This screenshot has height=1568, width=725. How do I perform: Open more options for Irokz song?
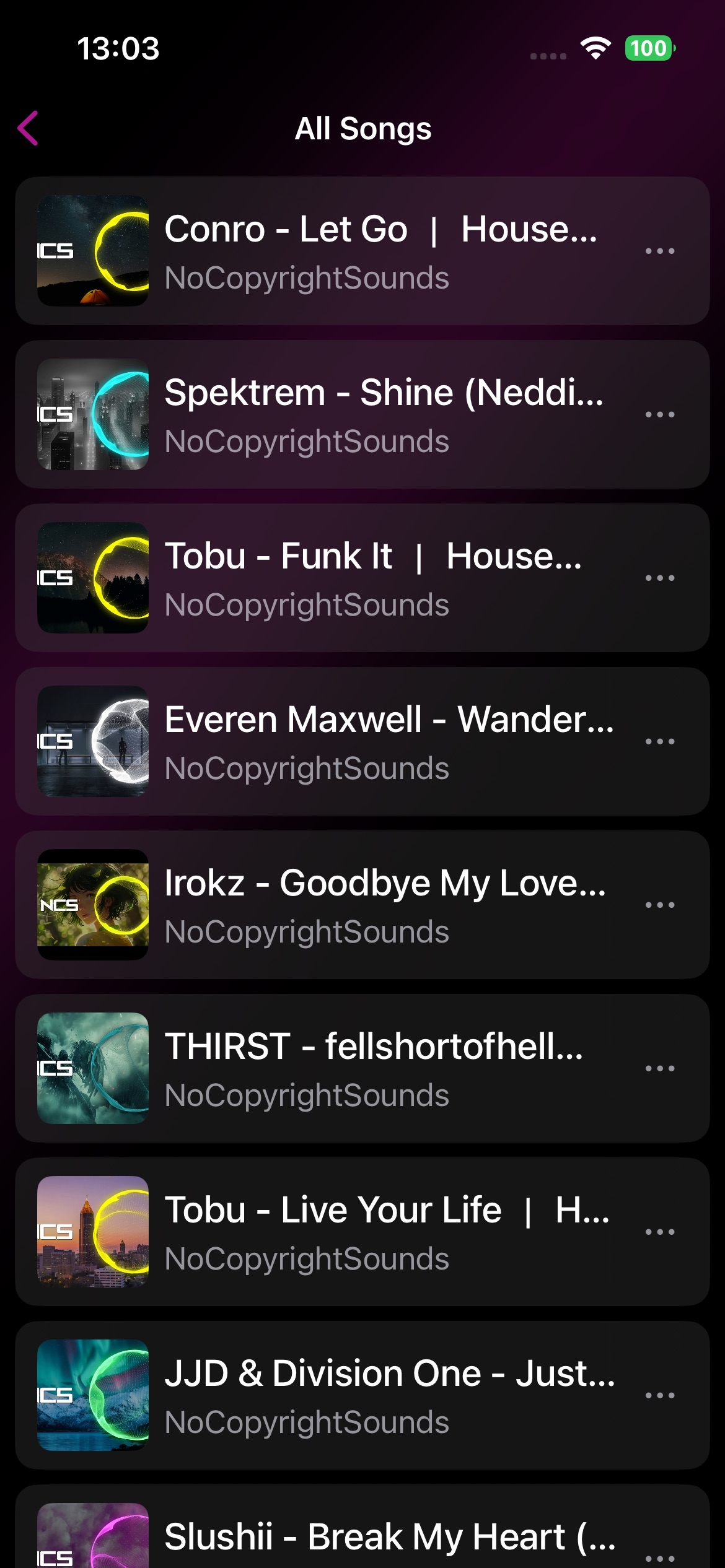659,905
